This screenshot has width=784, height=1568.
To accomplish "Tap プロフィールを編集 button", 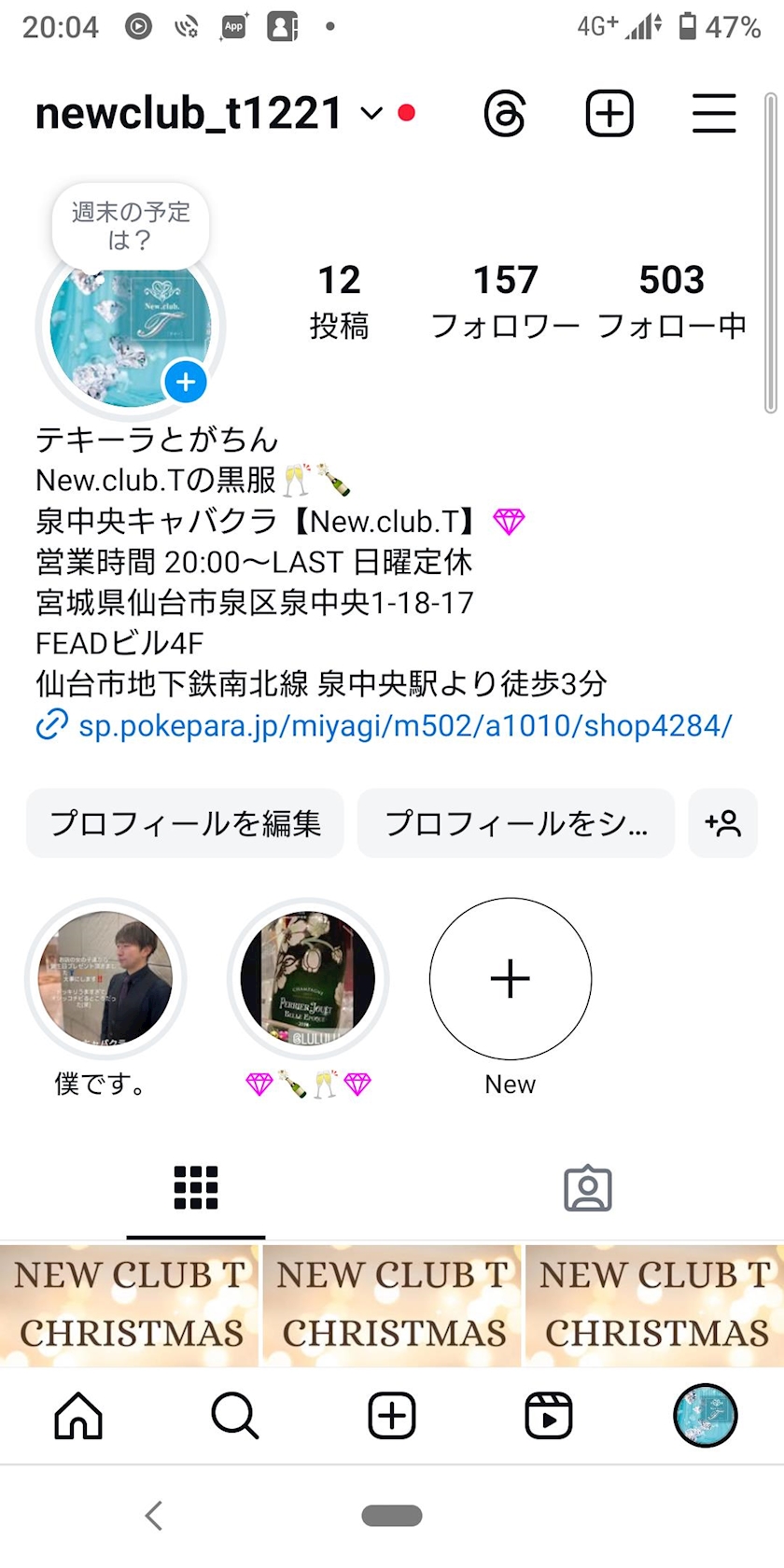I will [185, 823].
